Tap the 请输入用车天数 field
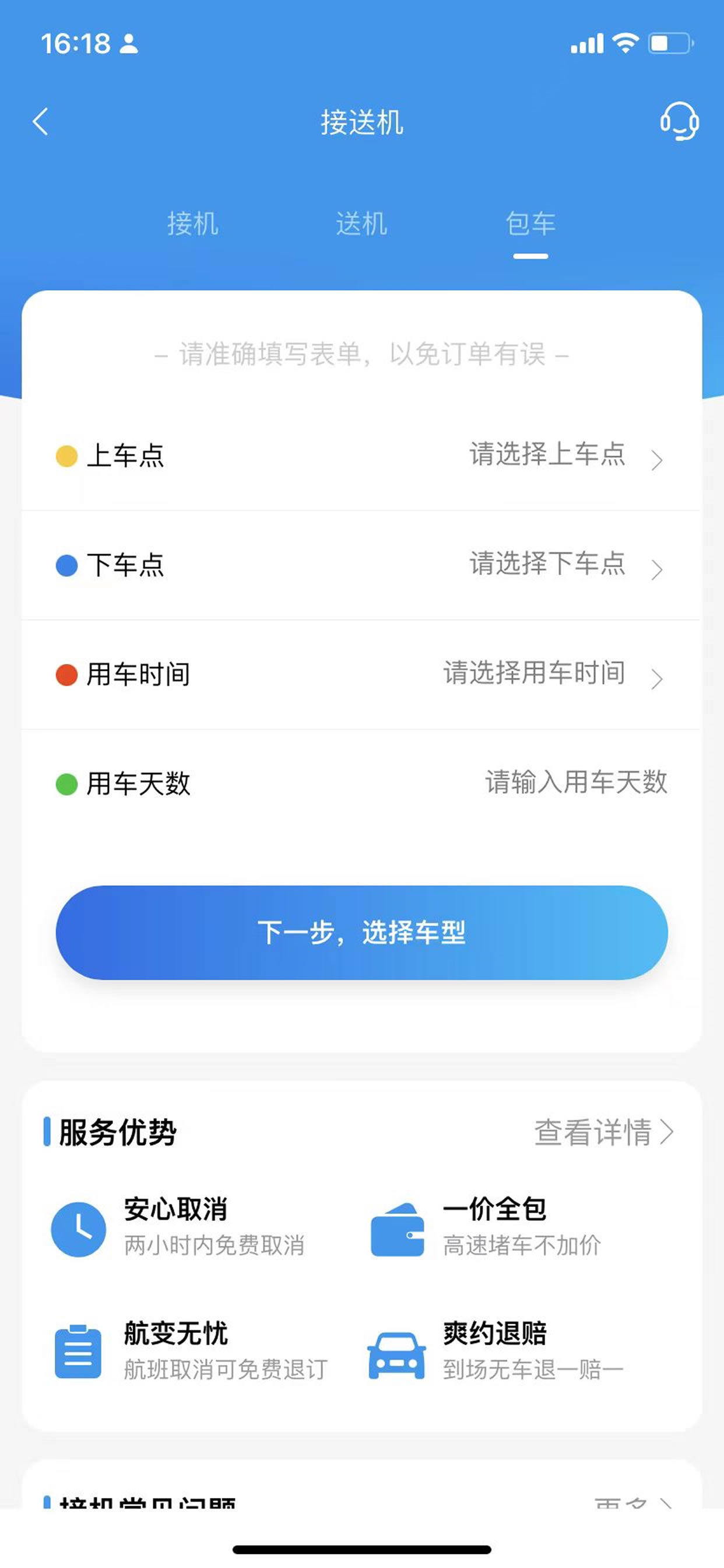Viewport: 724px width, 1568px height. [x=575, y=783]
